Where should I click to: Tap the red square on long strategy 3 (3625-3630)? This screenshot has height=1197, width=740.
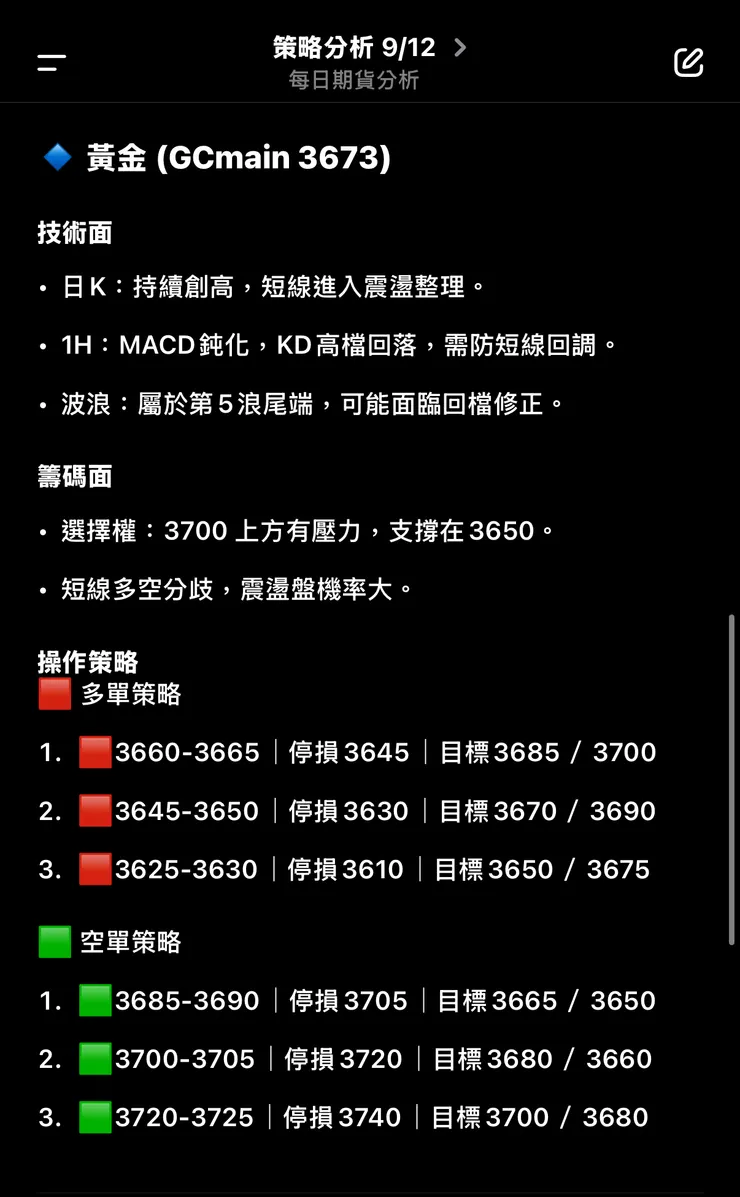pos(95,868)
